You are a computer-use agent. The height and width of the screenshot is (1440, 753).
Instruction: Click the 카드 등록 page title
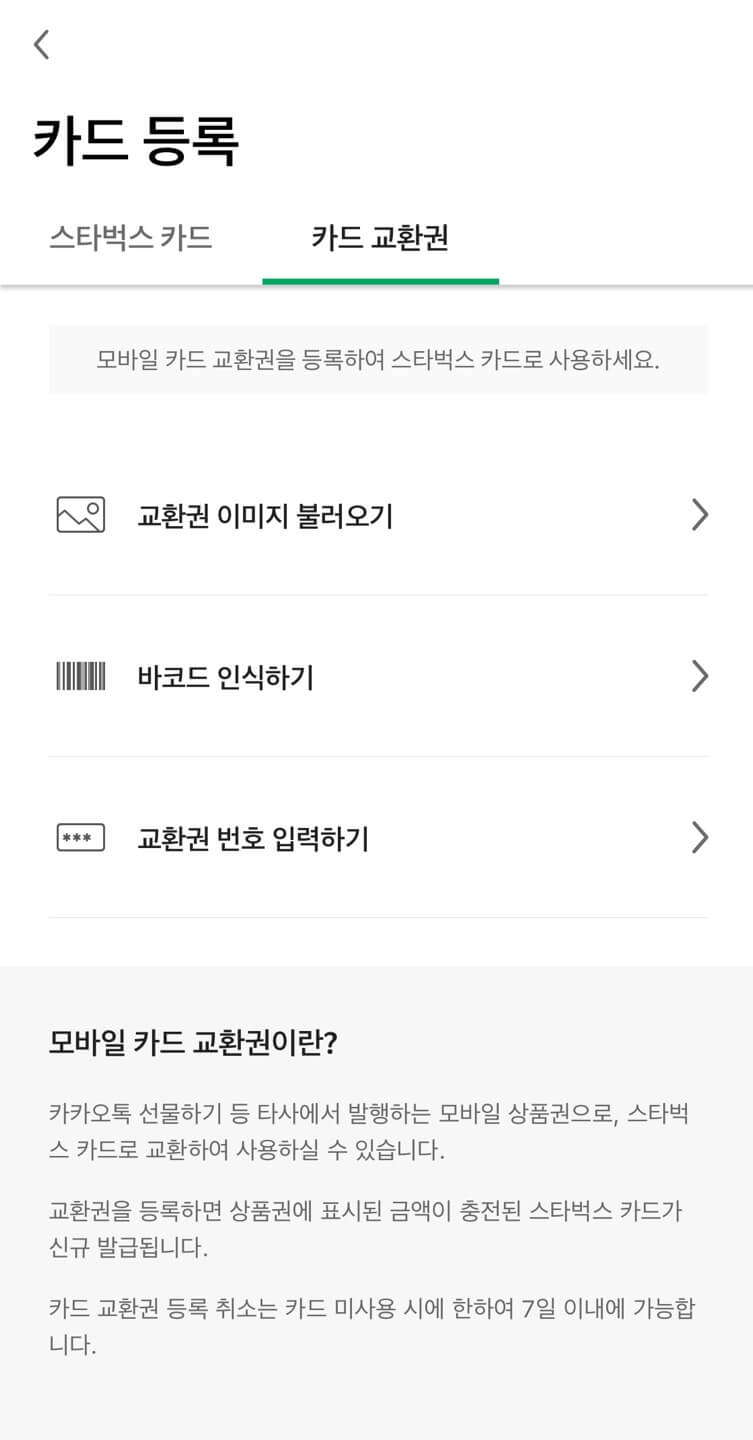[136, 140]
